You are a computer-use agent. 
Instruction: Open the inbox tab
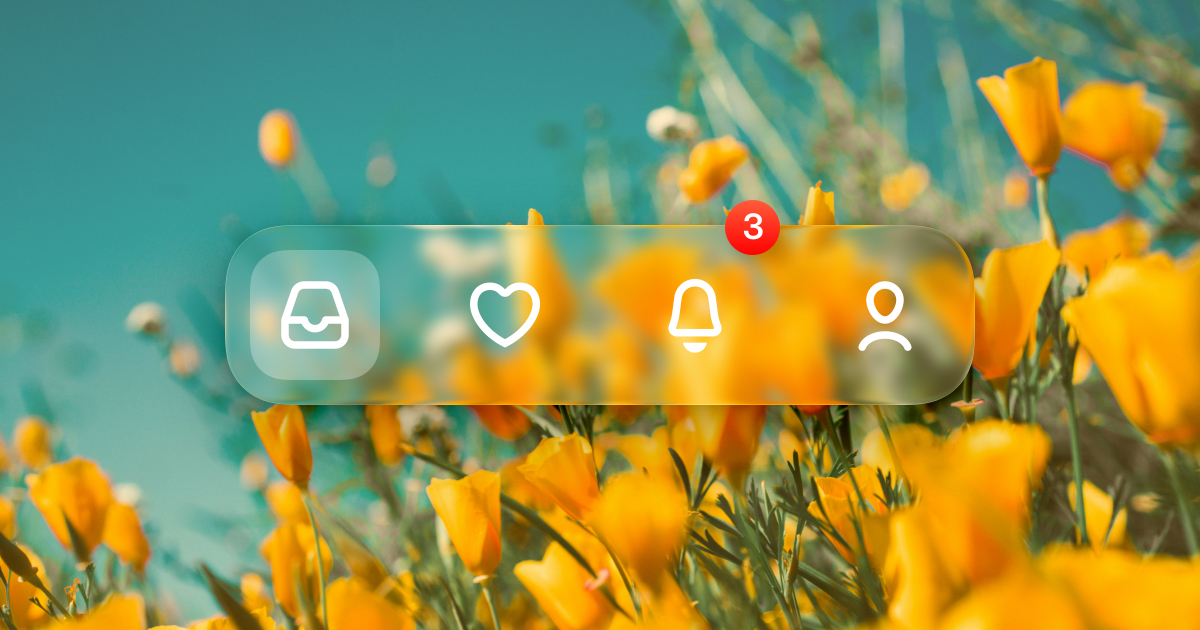coord(315,315)
